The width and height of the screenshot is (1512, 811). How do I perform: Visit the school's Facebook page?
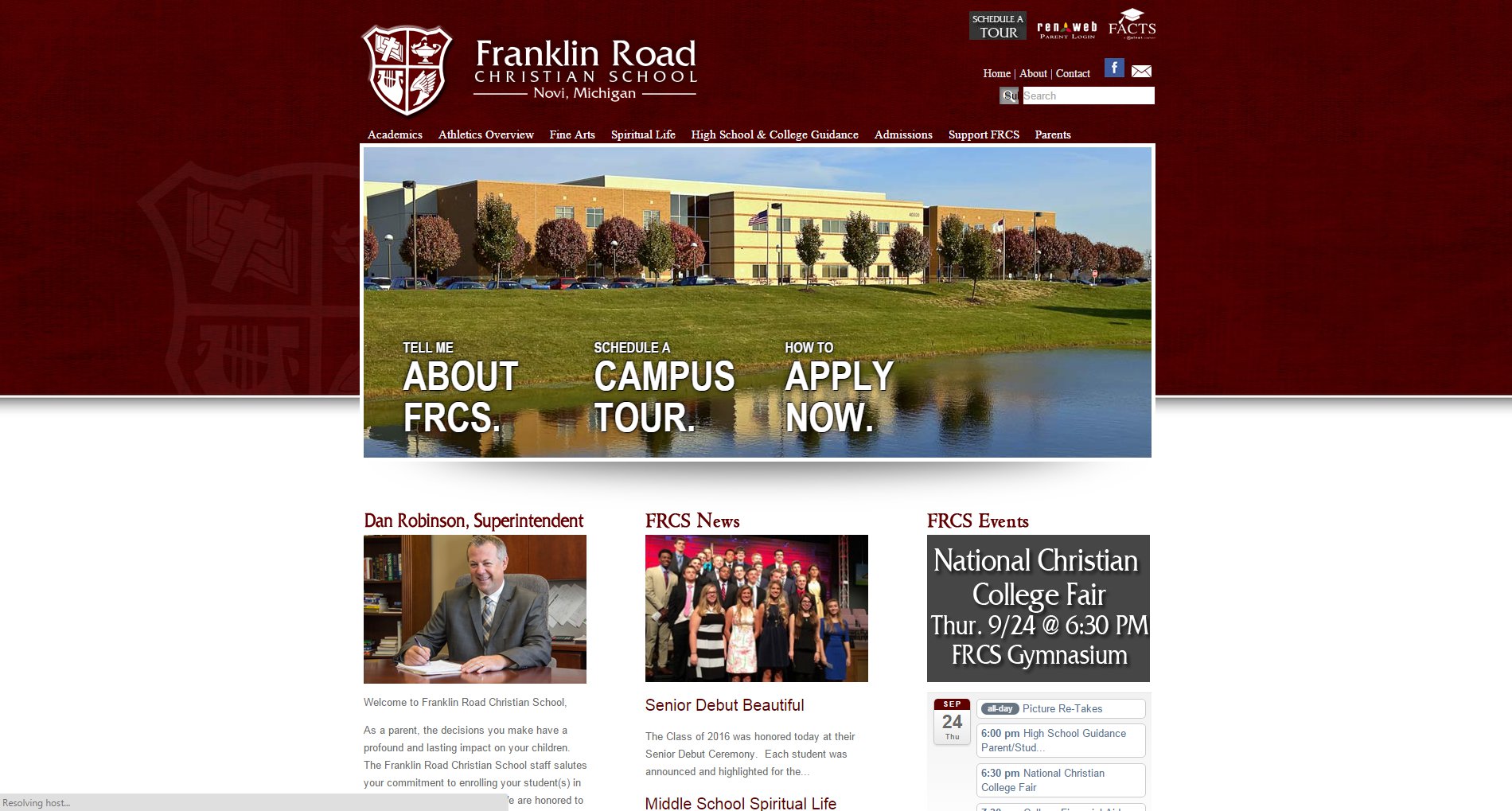pos(1114,68)
